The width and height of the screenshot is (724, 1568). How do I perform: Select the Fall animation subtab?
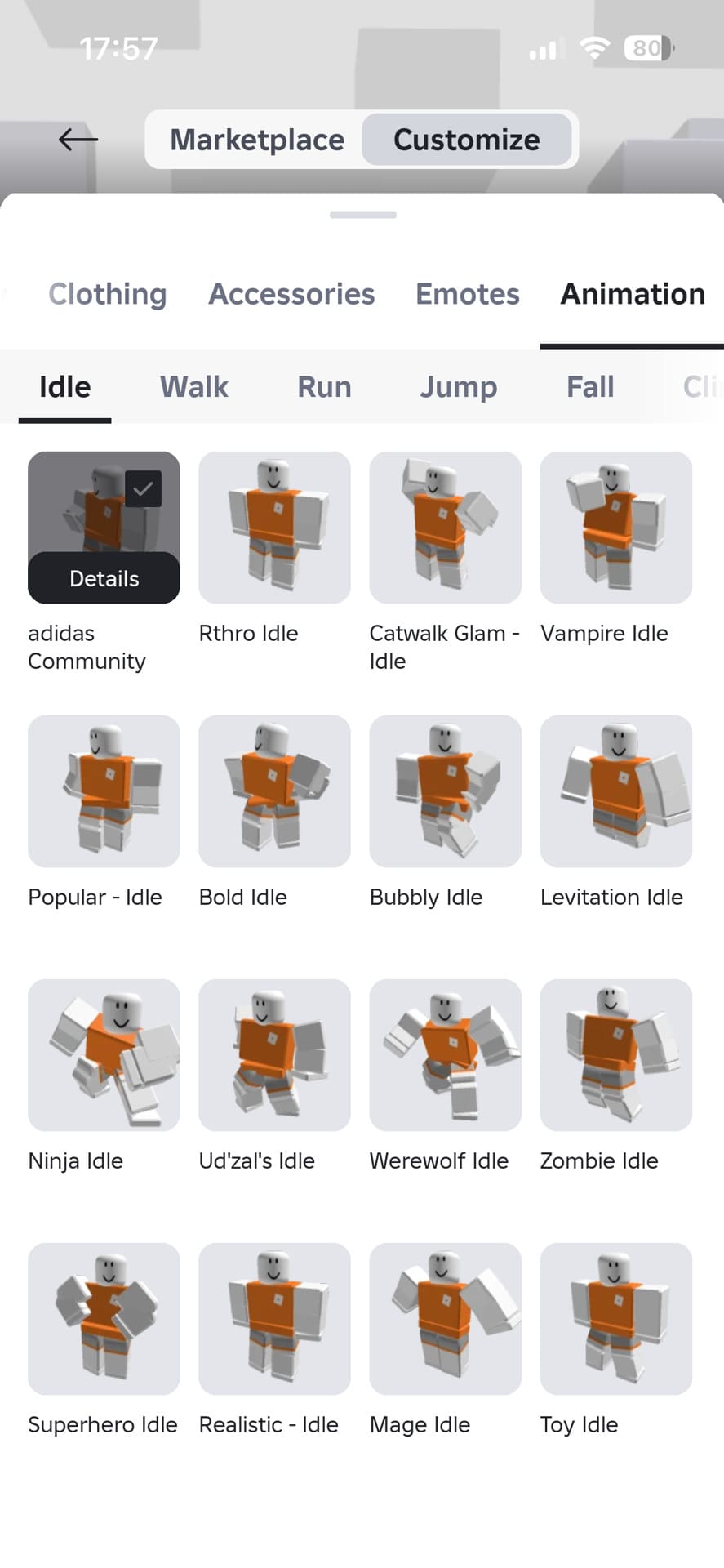[589, 387]
